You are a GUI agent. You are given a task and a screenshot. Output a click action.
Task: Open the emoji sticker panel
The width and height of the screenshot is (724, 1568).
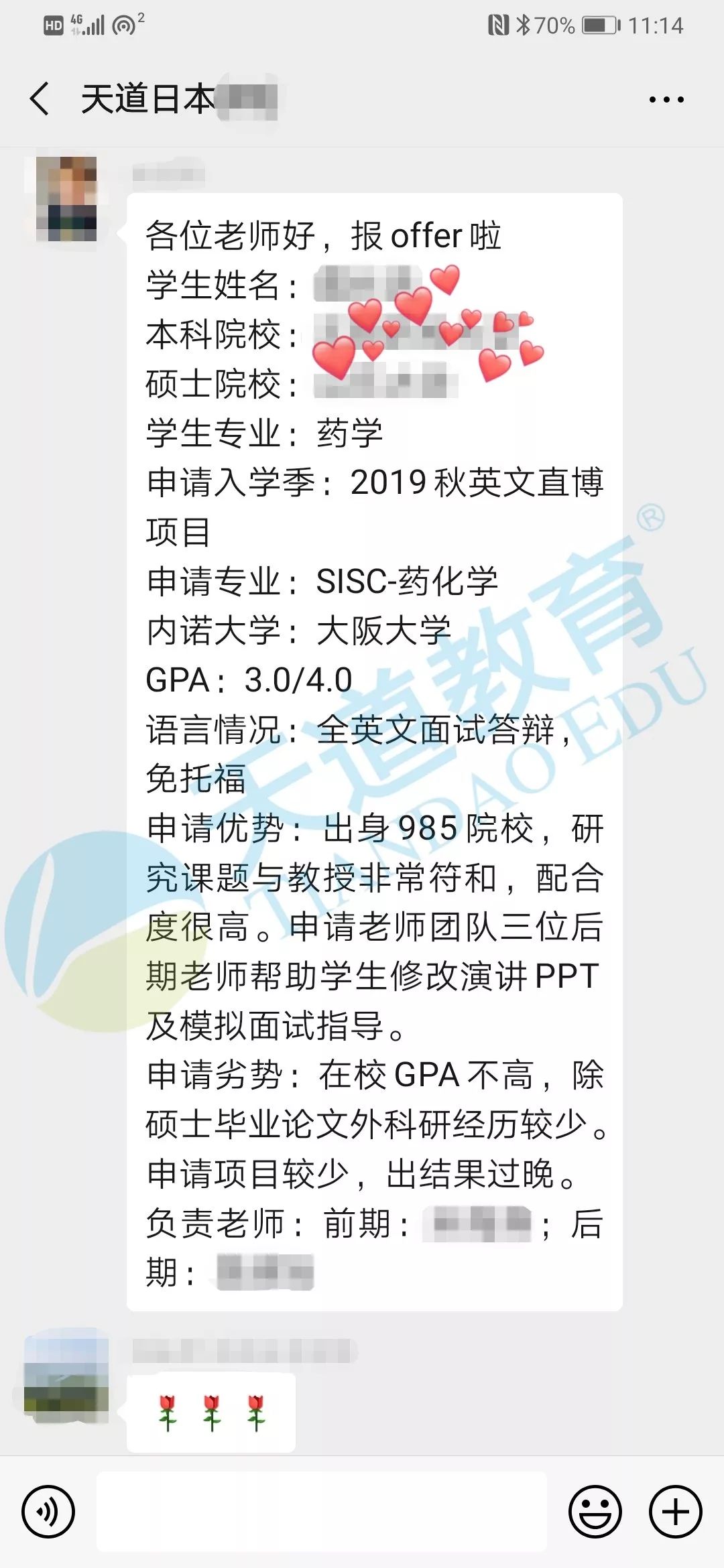595,1512
